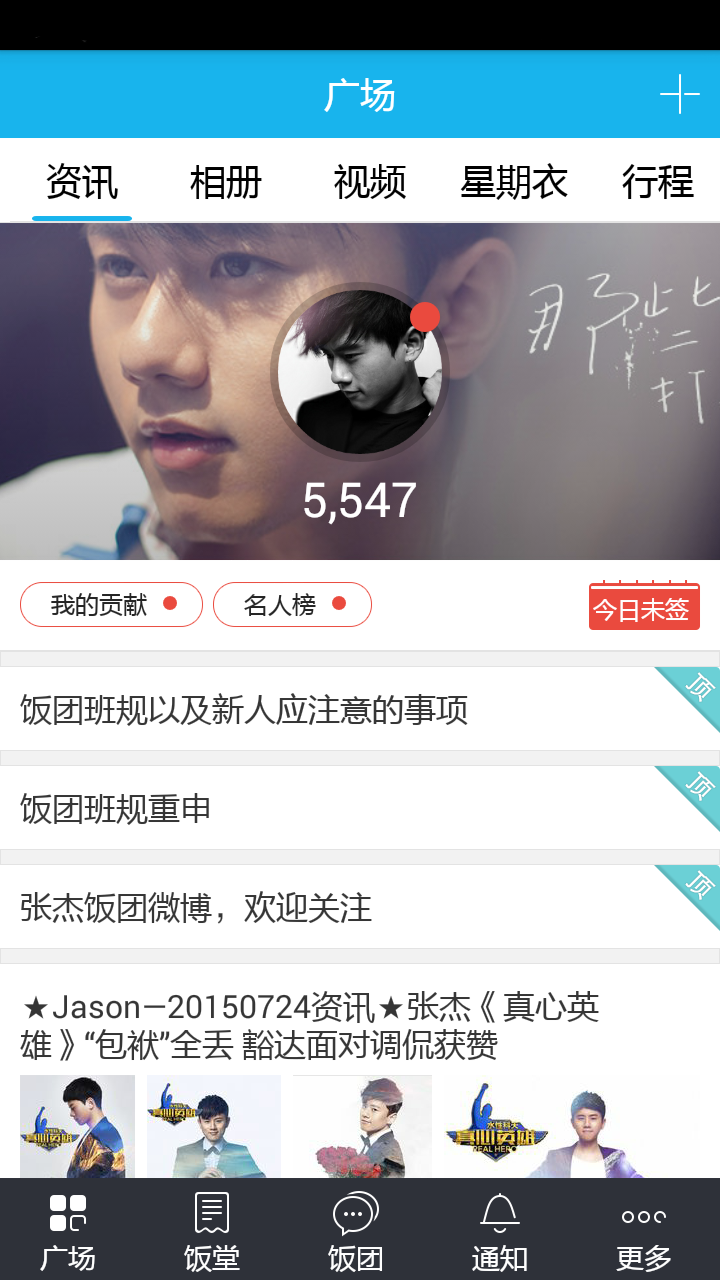This screenshot has height=1280, width=720.
Task: Tap the plus icon in the header
Action: (x=679, y=95)
